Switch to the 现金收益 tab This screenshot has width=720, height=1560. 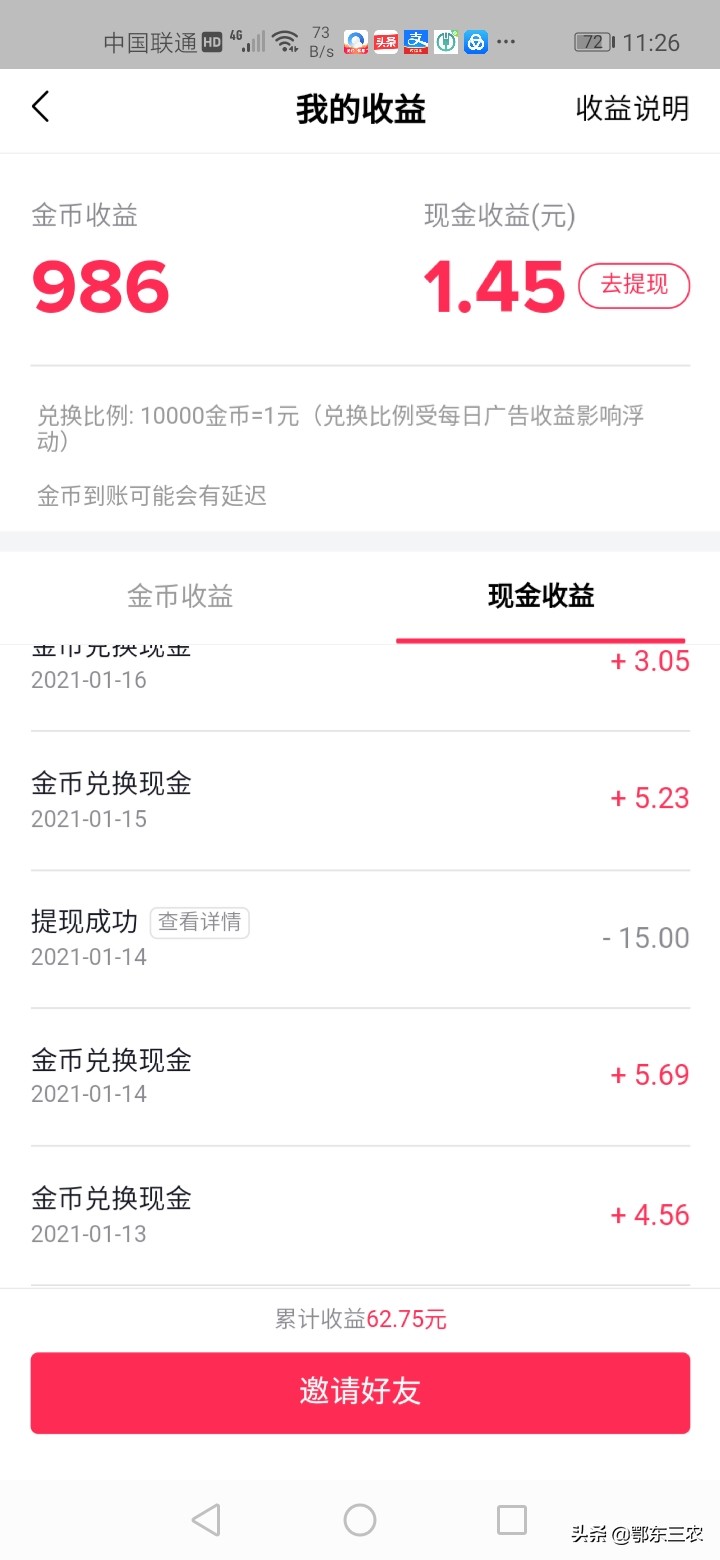[540, 595]
